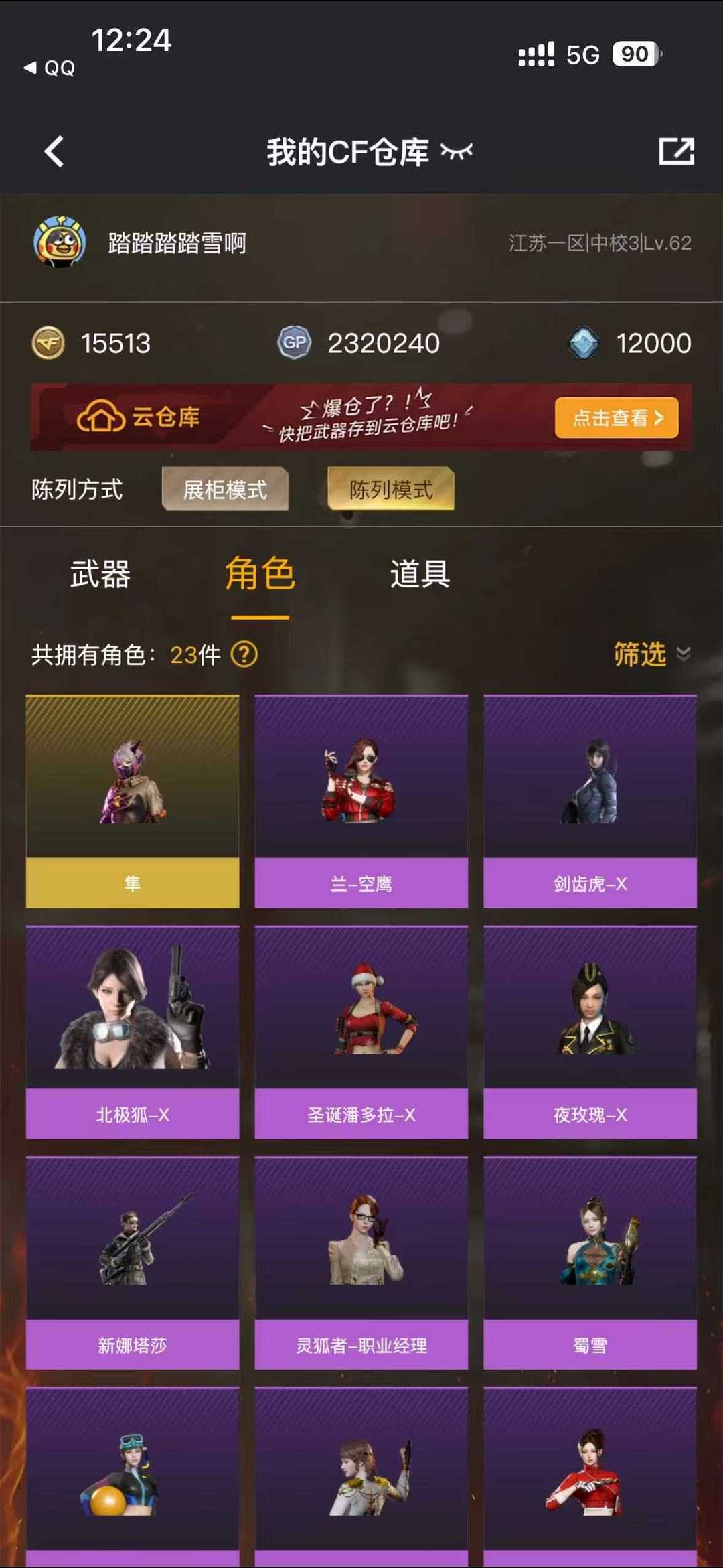
Task: Select 陈列模式 display mode
Action: point(391,490)
